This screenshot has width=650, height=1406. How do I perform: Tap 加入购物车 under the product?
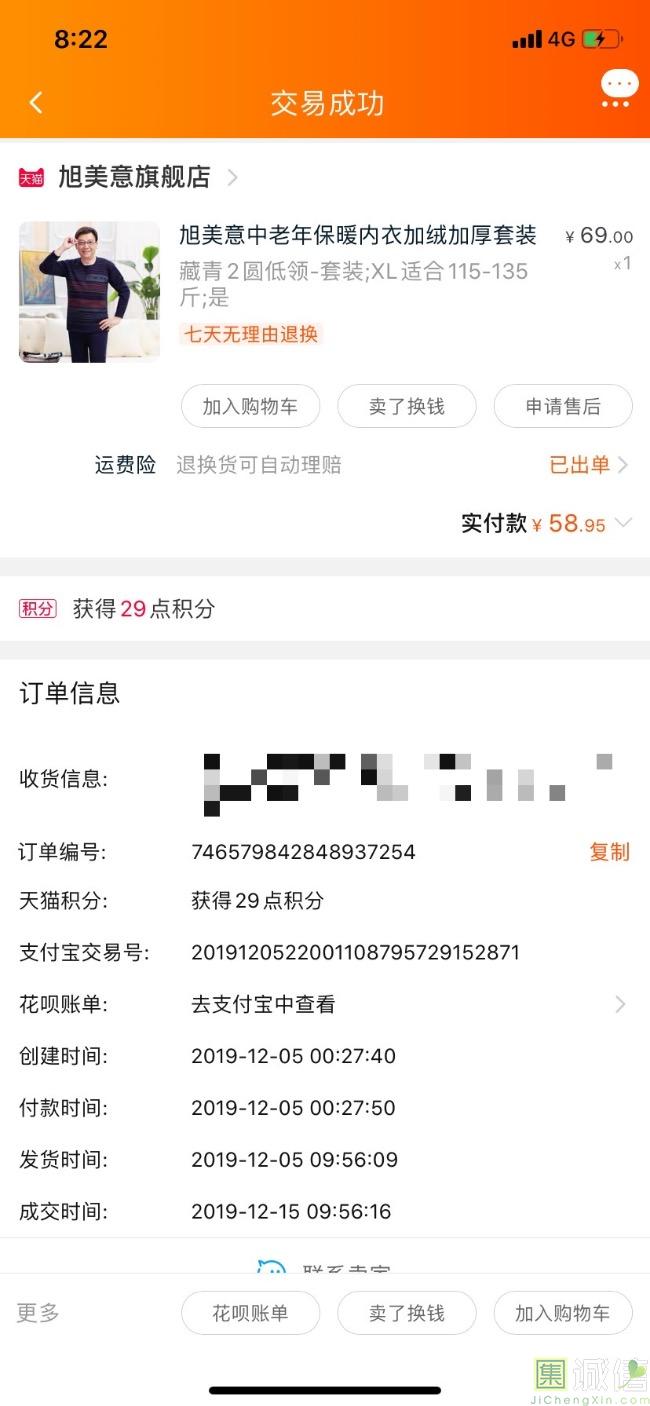(250, 406)
